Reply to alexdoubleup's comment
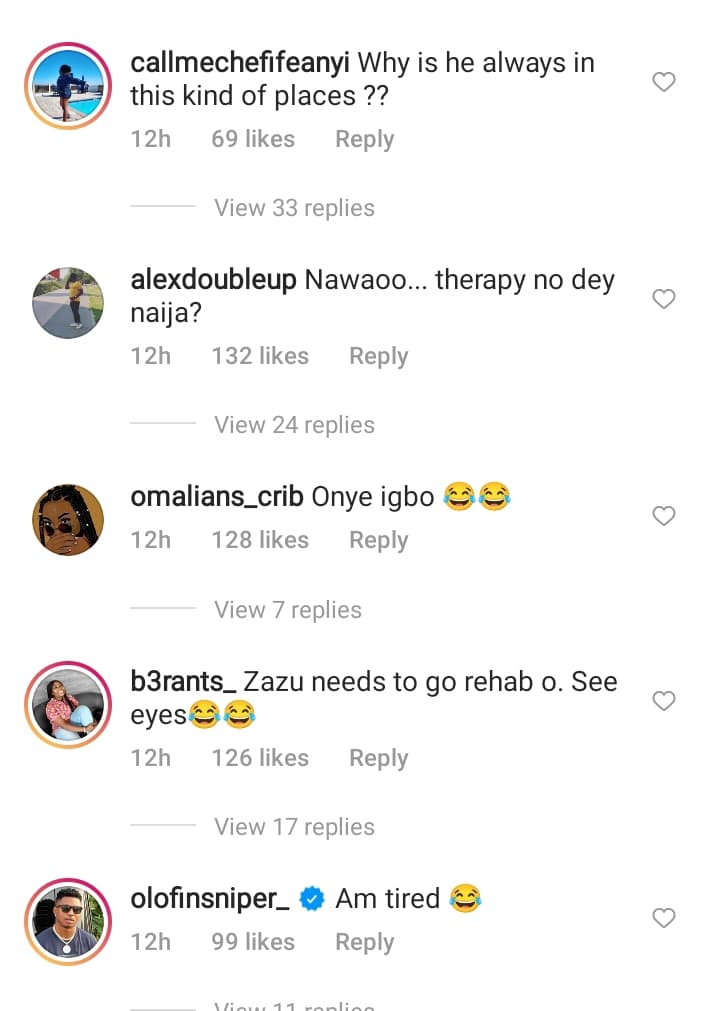Image resolution: width=720 pixels, height=1011 pixels. tap(378, 356)
